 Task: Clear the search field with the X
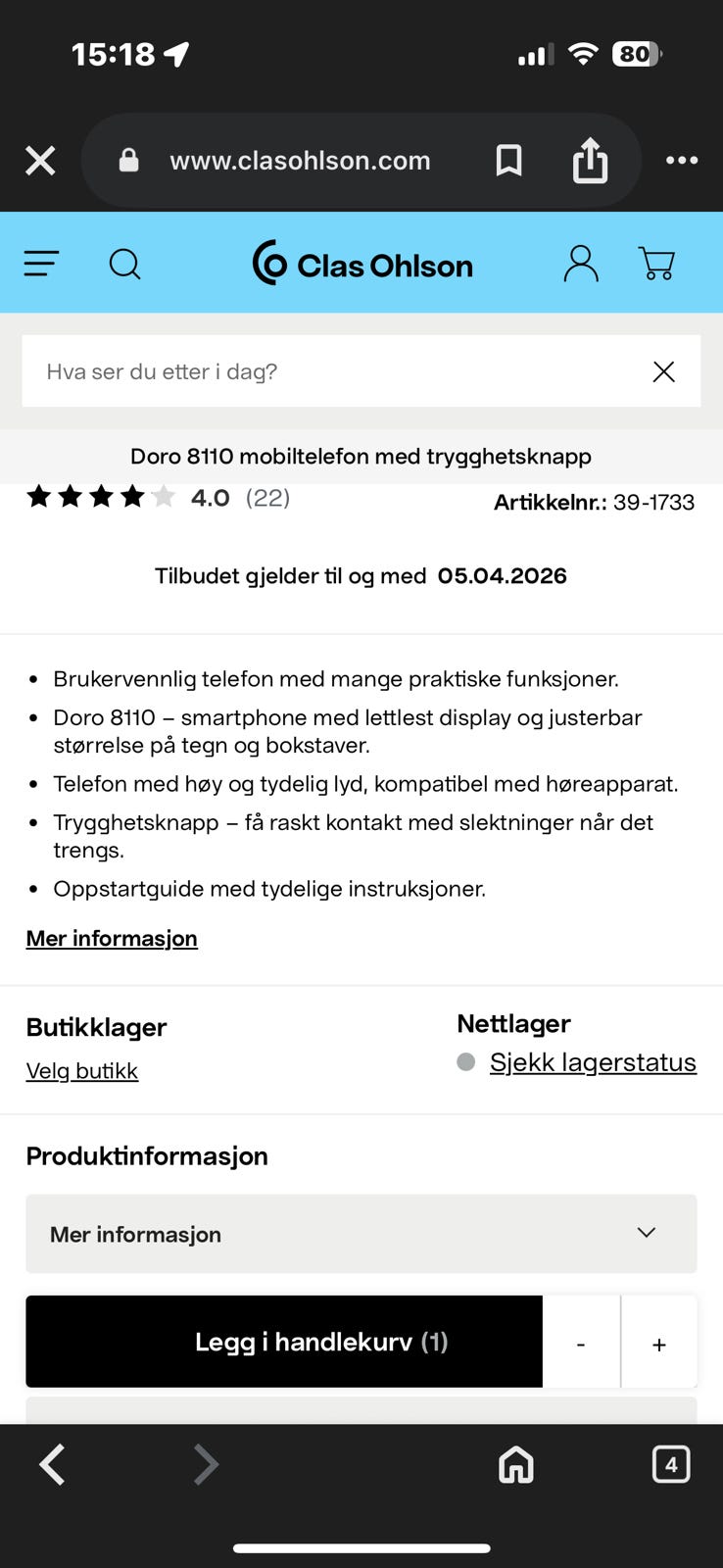coord(663,371)
